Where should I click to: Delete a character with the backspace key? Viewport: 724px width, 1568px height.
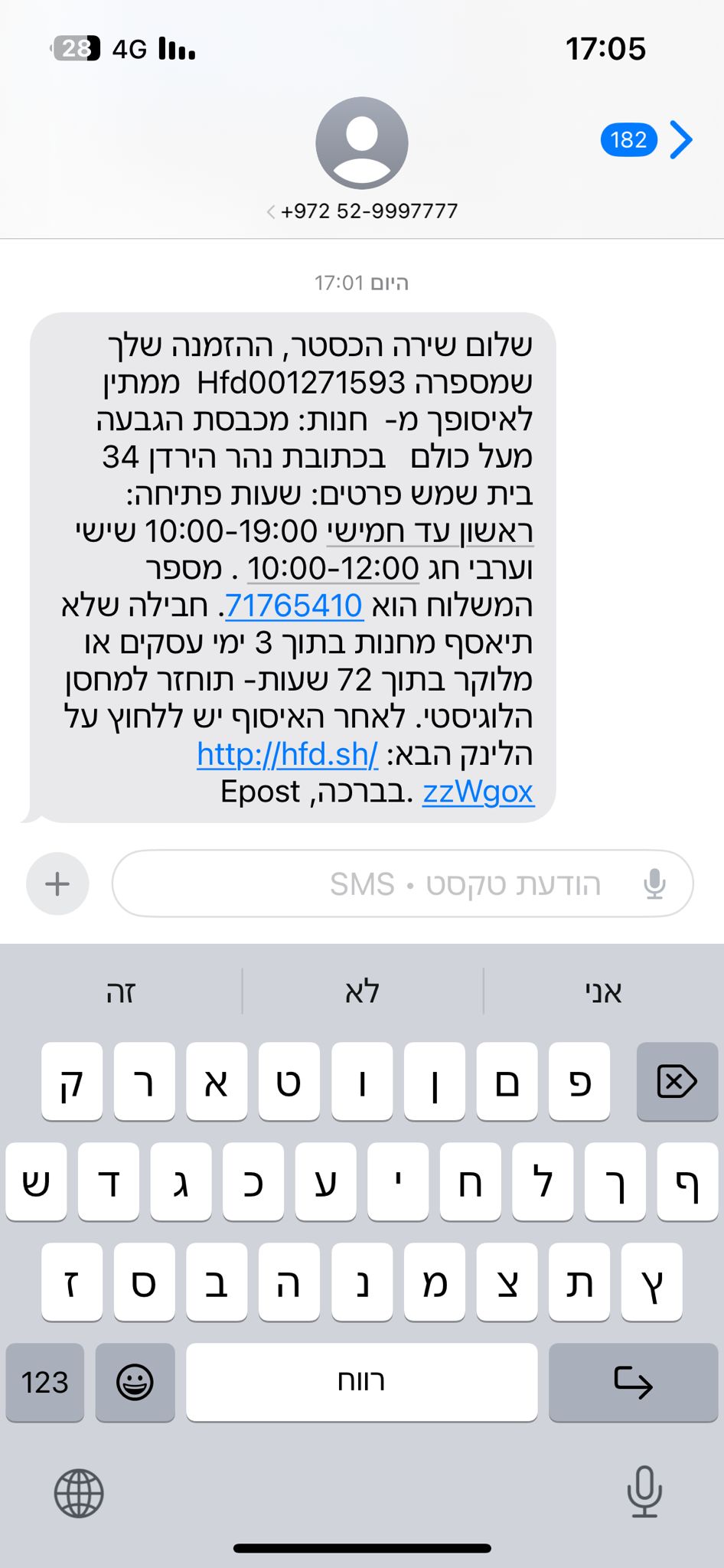(677, 1082)
